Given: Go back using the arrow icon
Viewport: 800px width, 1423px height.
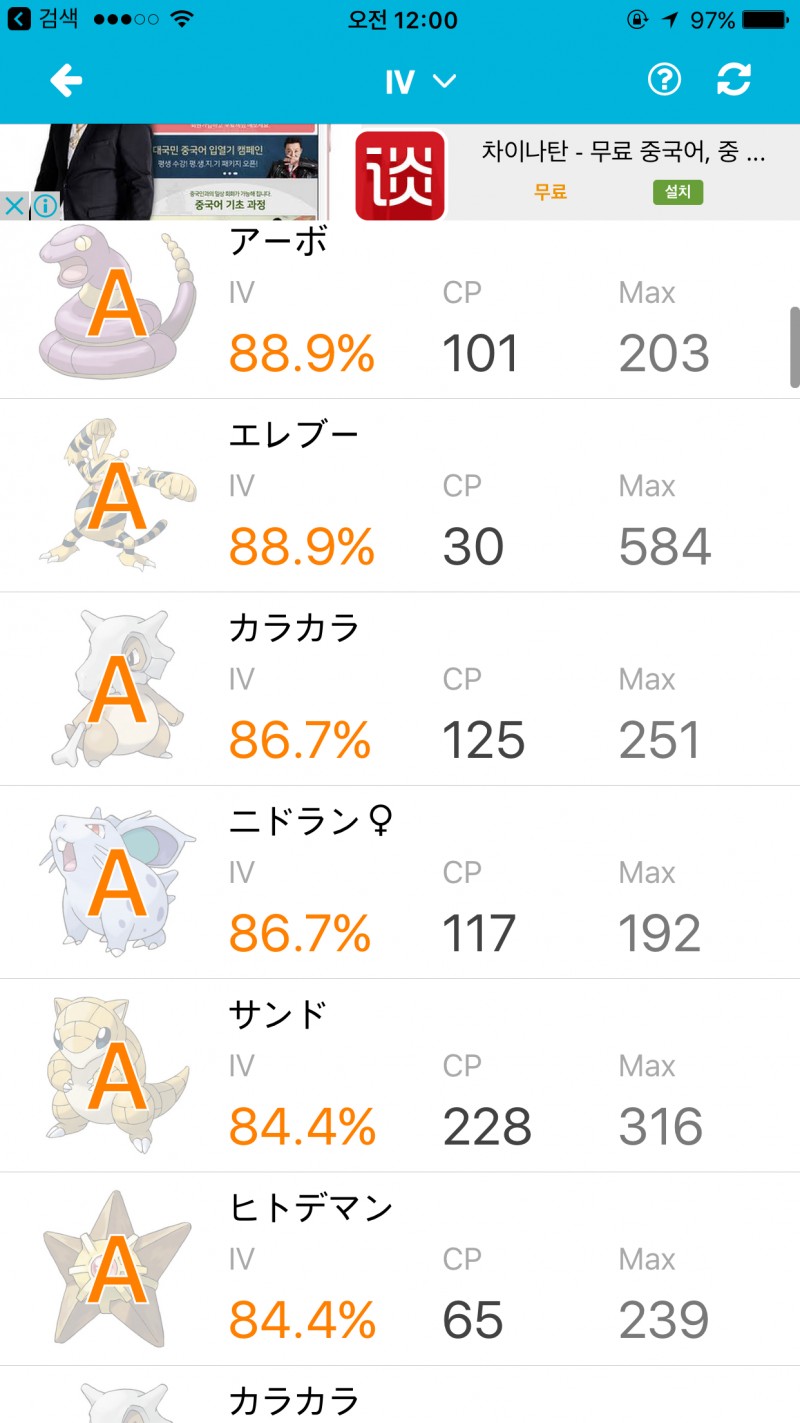Looking at the screenshot, I should pos(66,81).
